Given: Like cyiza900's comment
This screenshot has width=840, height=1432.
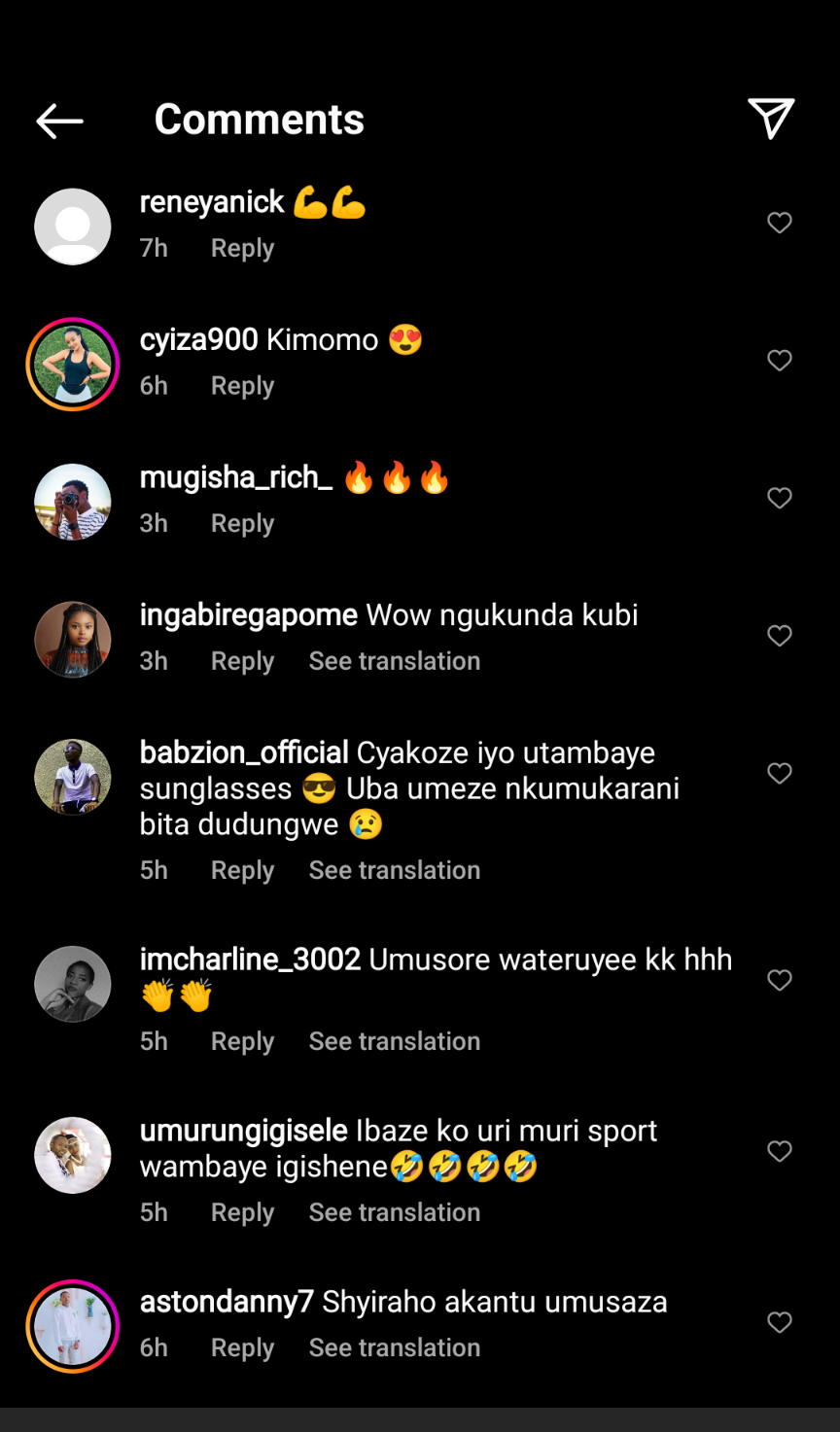Looking at the screenshot, I should pos(780,361).
